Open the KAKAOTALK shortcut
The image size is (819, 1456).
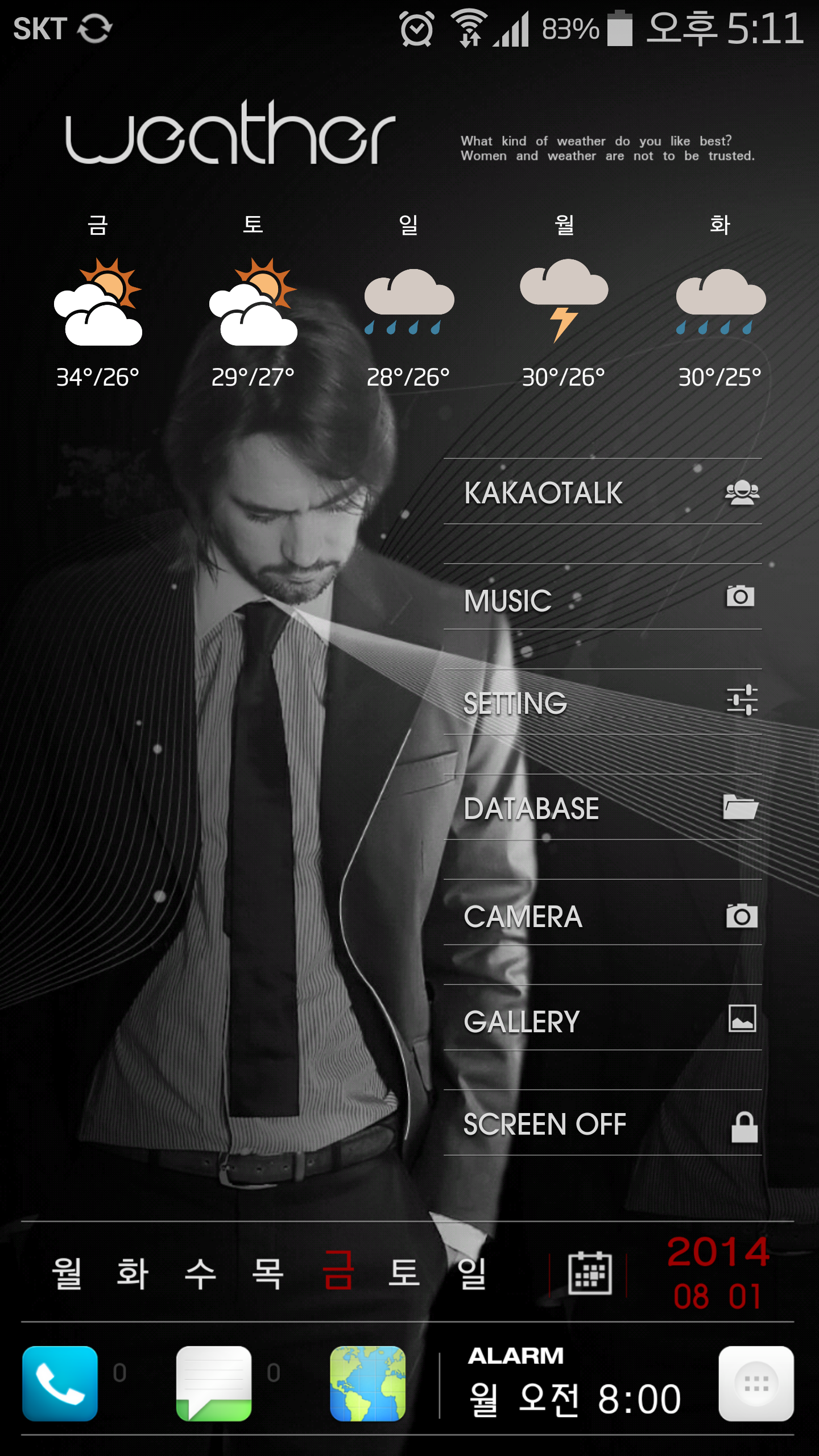602,492
